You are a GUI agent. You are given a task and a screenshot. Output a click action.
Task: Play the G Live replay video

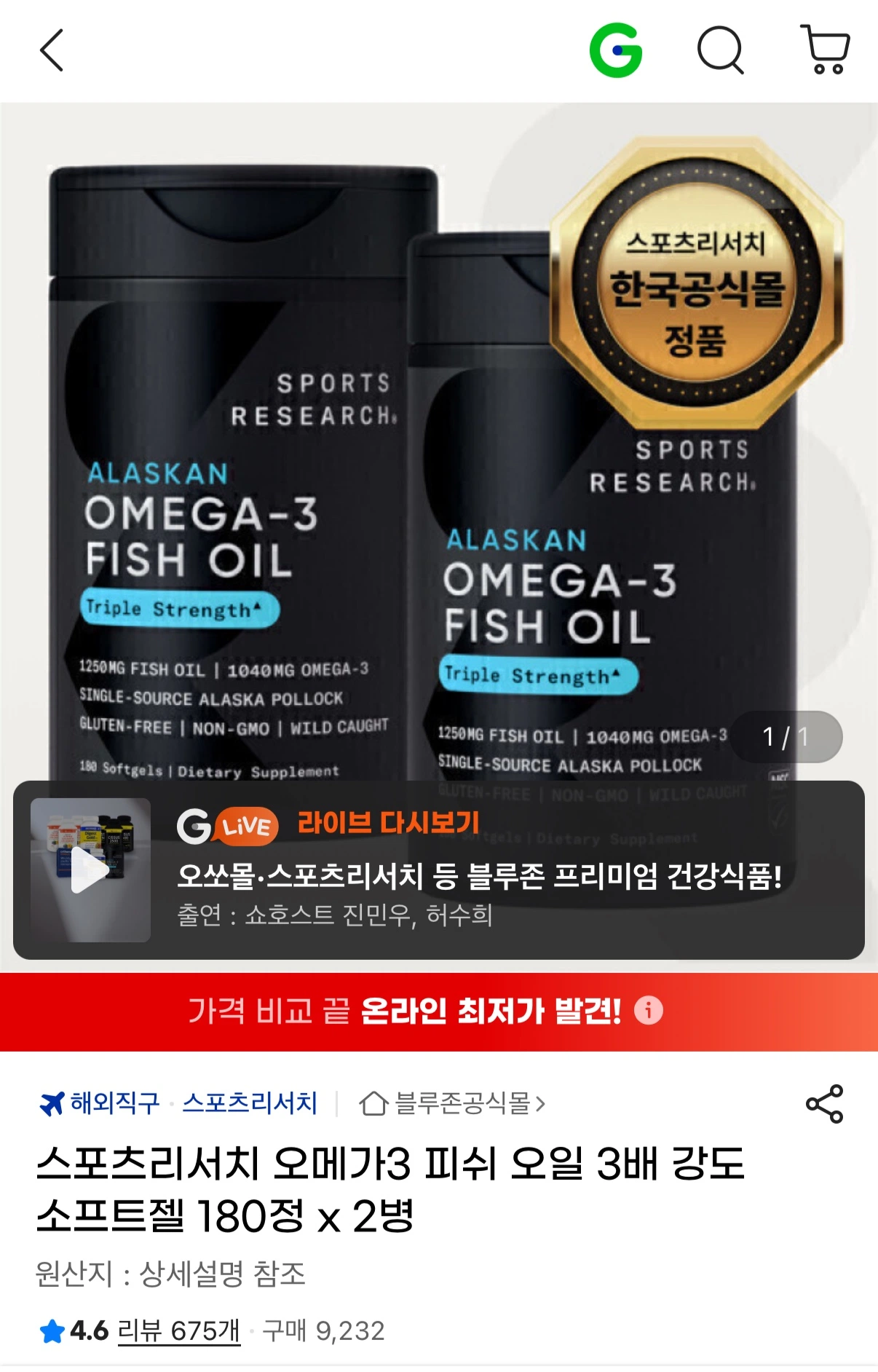pyautogui.click(x=90, y=870)
